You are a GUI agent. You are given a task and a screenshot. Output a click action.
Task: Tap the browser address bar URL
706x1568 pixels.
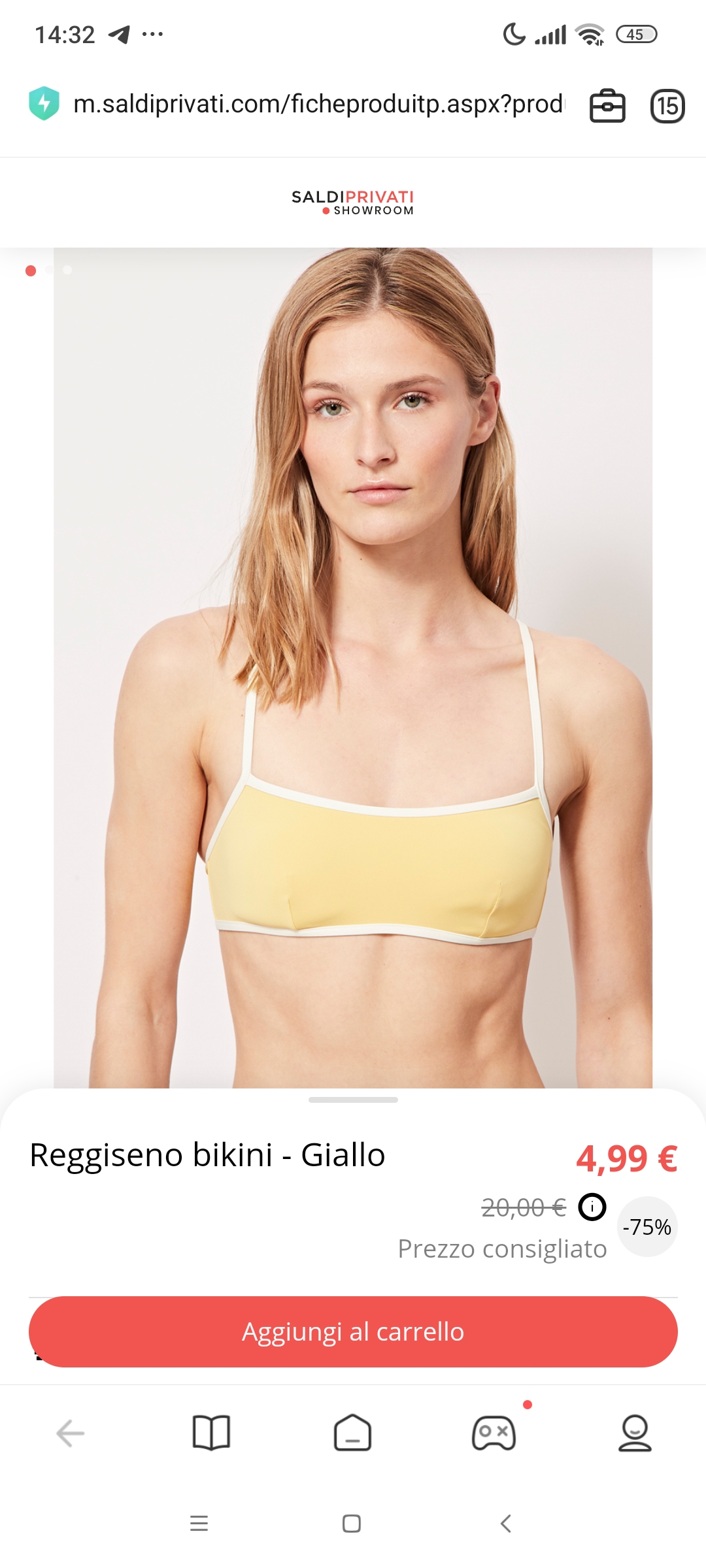click(318, 105)
